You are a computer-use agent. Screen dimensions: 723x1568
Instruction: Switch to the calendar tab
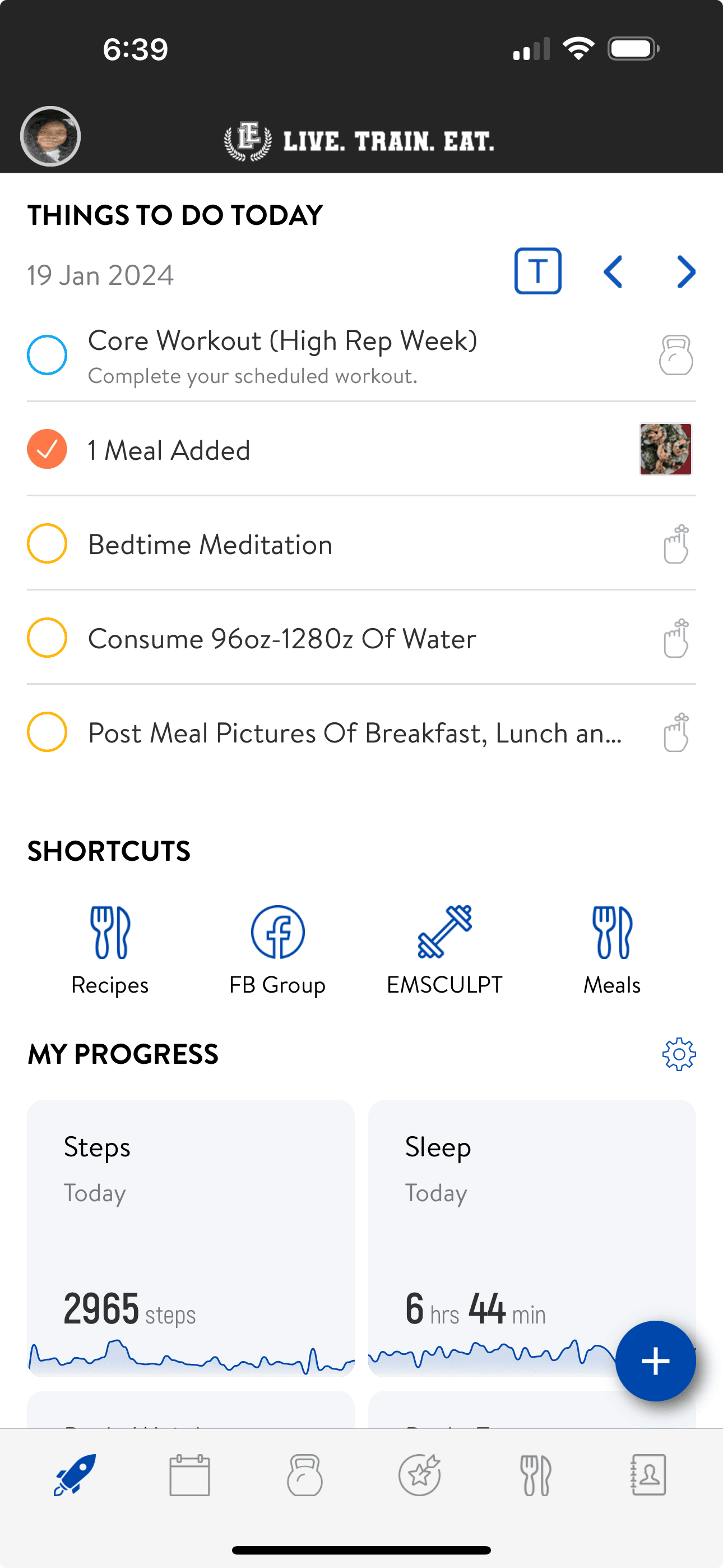pyautogui.click(x=189, y=1475)
